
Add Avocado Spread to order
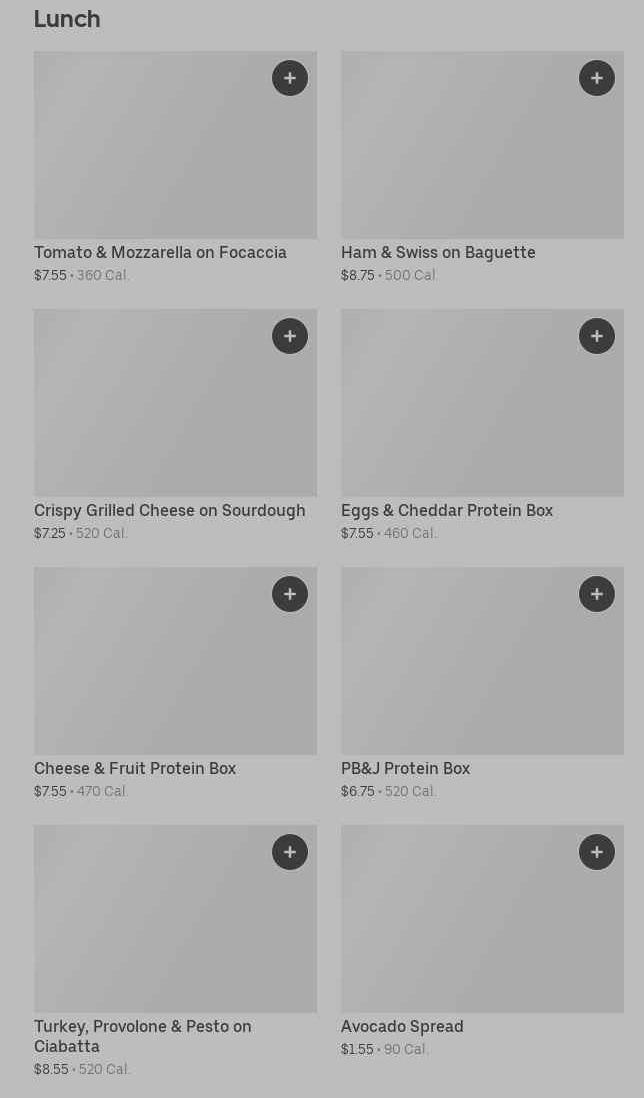(597, 852)
